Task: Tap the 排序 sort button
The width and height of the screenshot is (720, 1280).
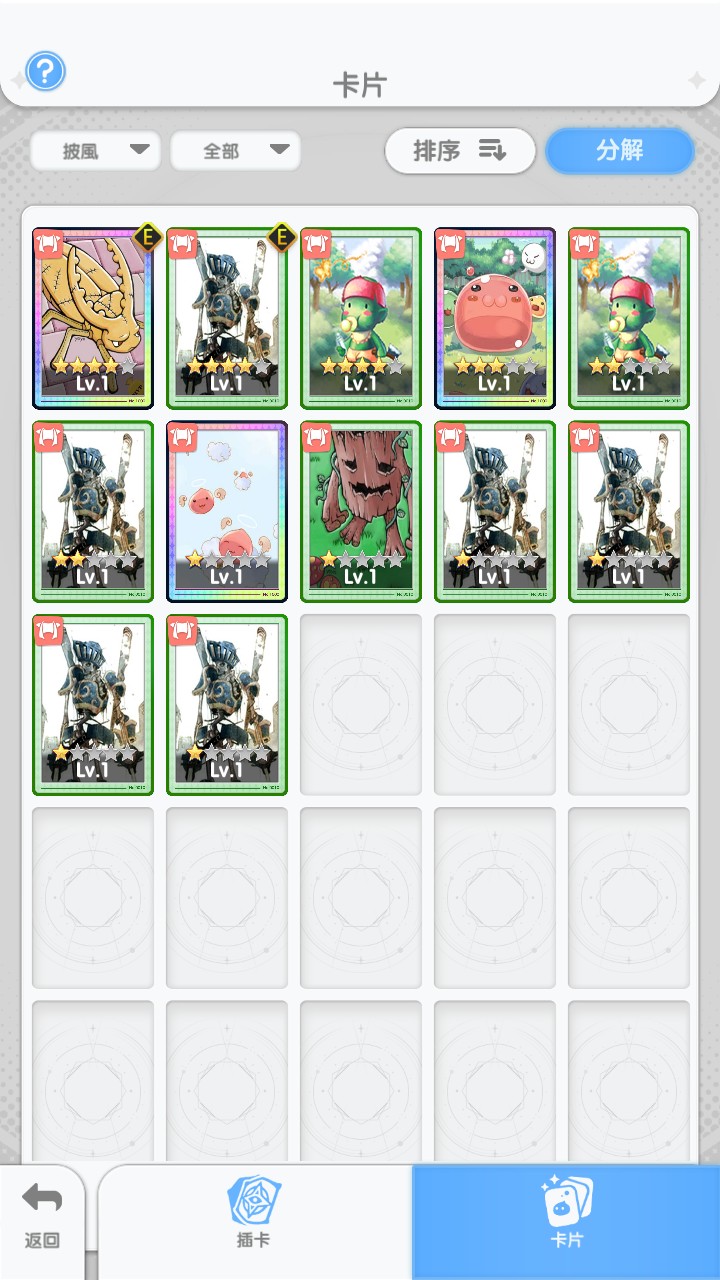Action: (x=460, y=151)
